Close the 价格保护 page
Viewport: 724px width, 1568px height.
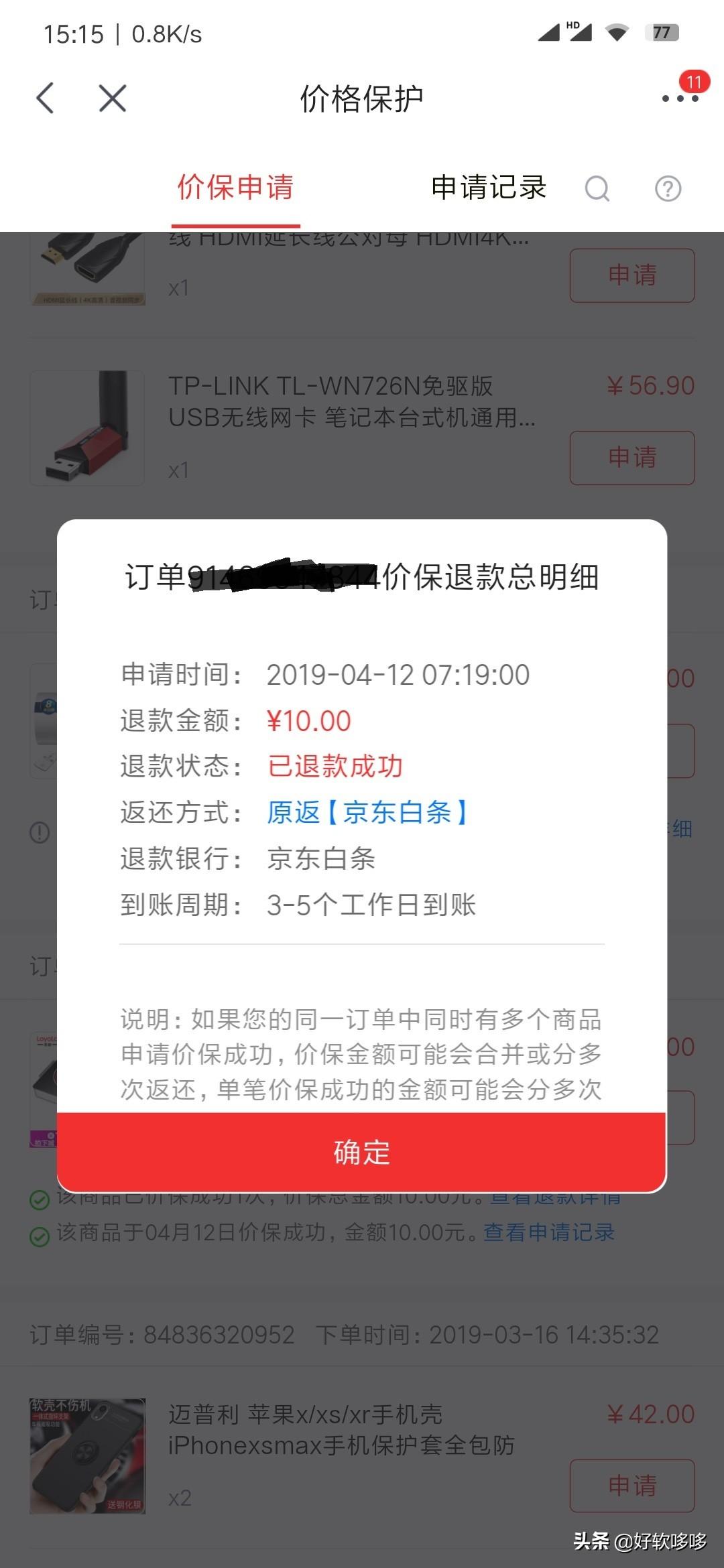pos(112,99)
